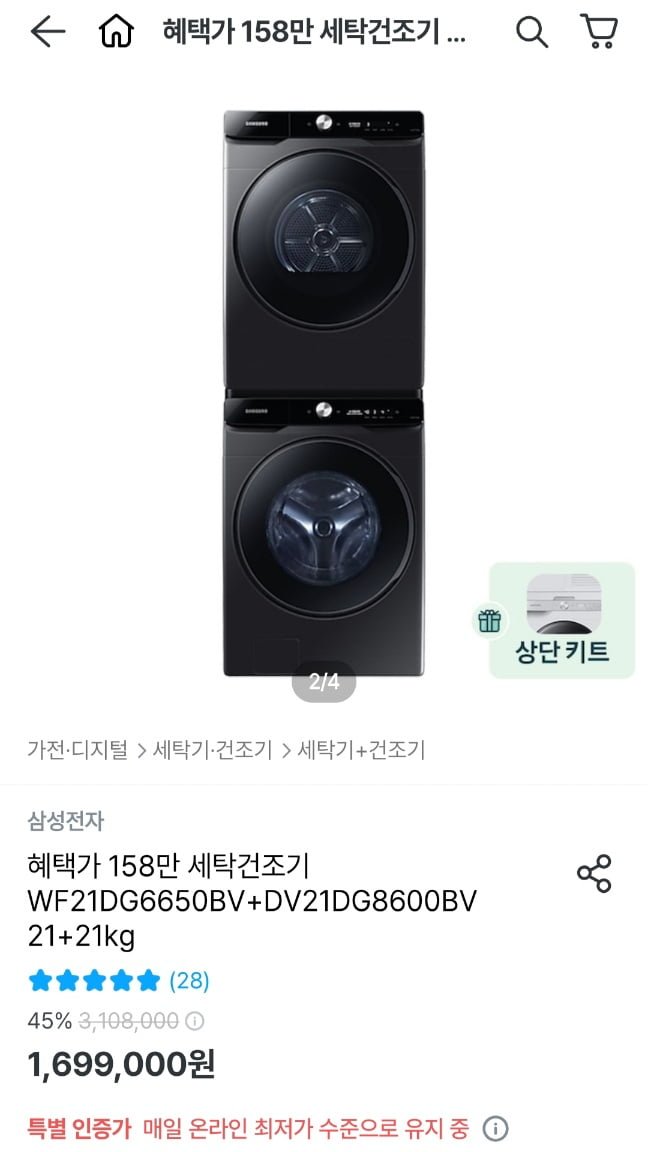648x1152 pixels.
Task: Open the 세탁기+건조기 category breadcrumb
Action: [x=361, y=750]
